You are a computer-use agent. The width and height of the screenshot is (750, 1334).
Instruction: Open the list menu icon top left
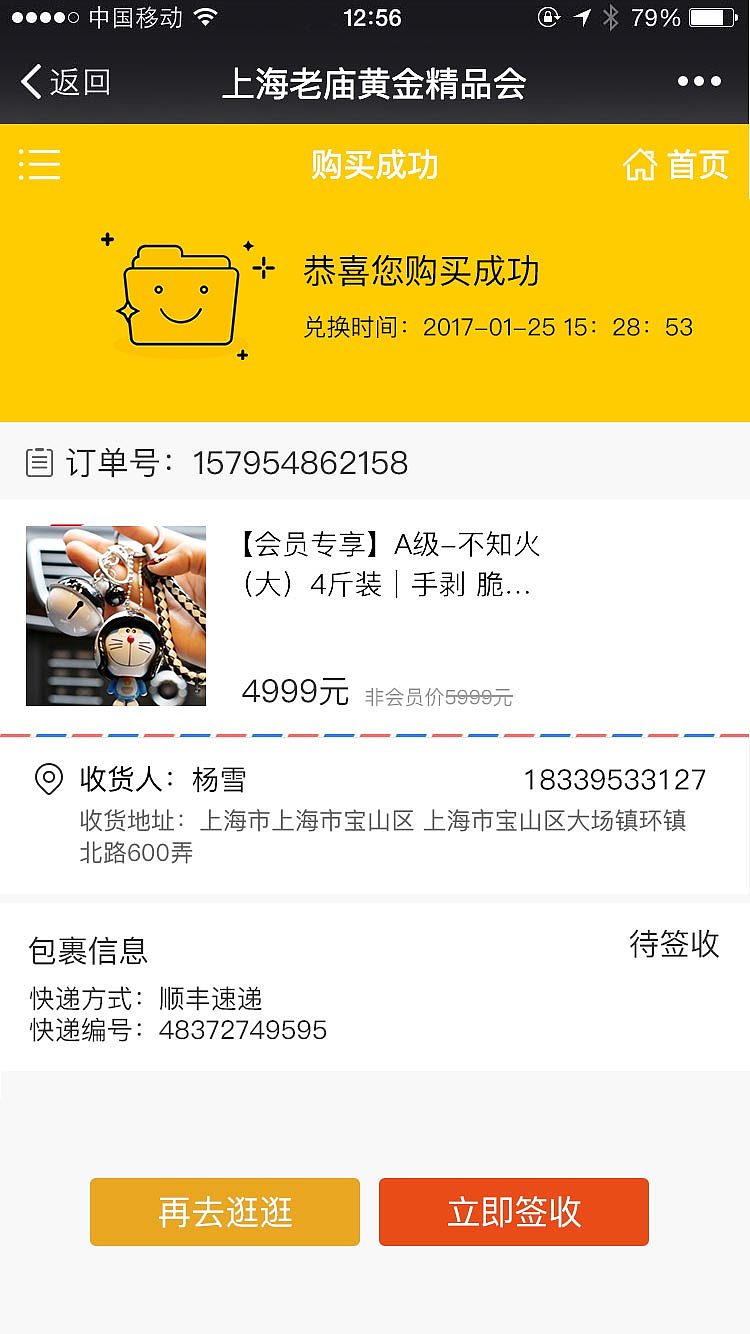(40, 164)
